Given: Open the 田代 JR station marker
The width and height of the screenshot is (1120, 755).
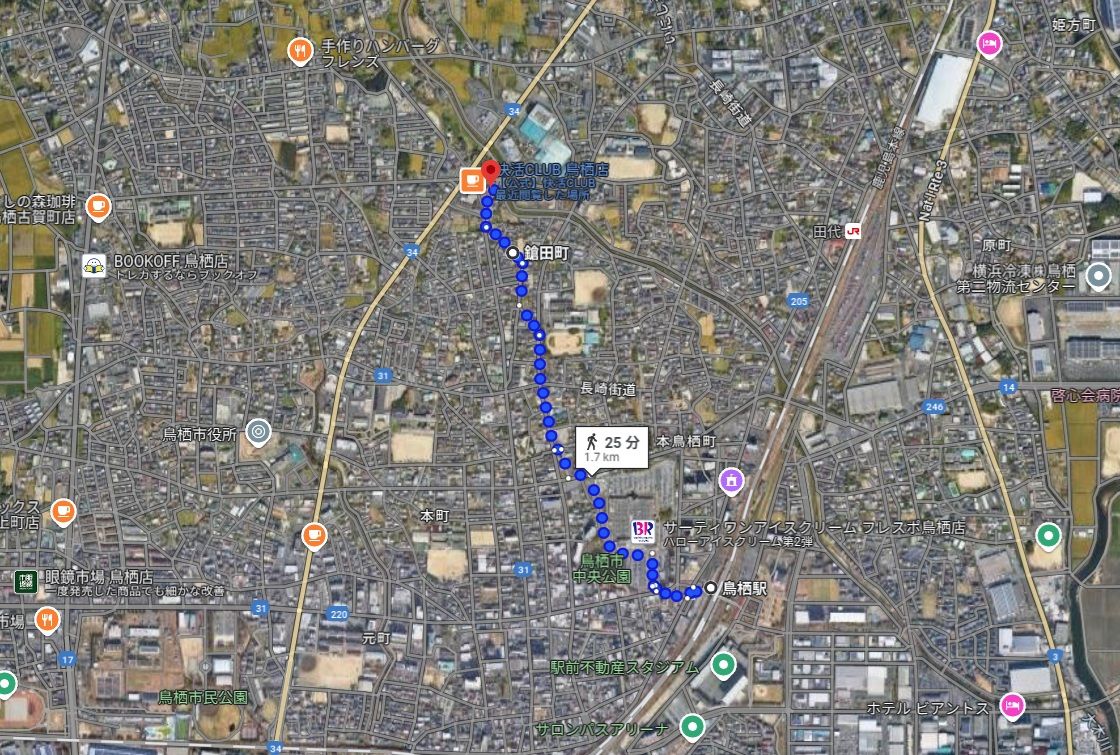Looking at the screenshot, I should tap(853, 231).
